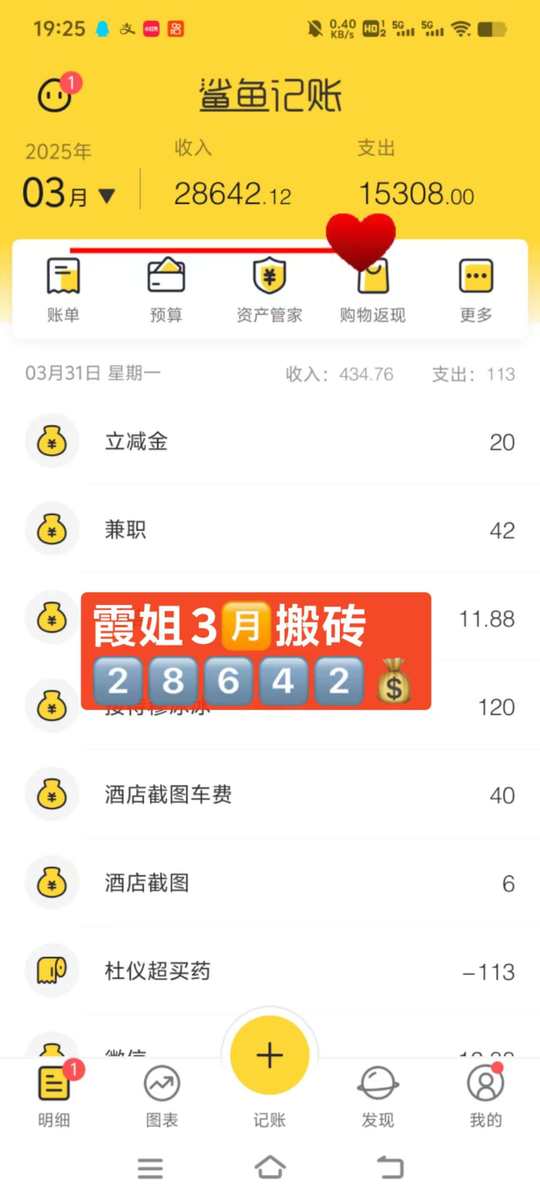Switch to the 发现 discover tab
The image size is (540, 1200).
tap(378, 1096)
